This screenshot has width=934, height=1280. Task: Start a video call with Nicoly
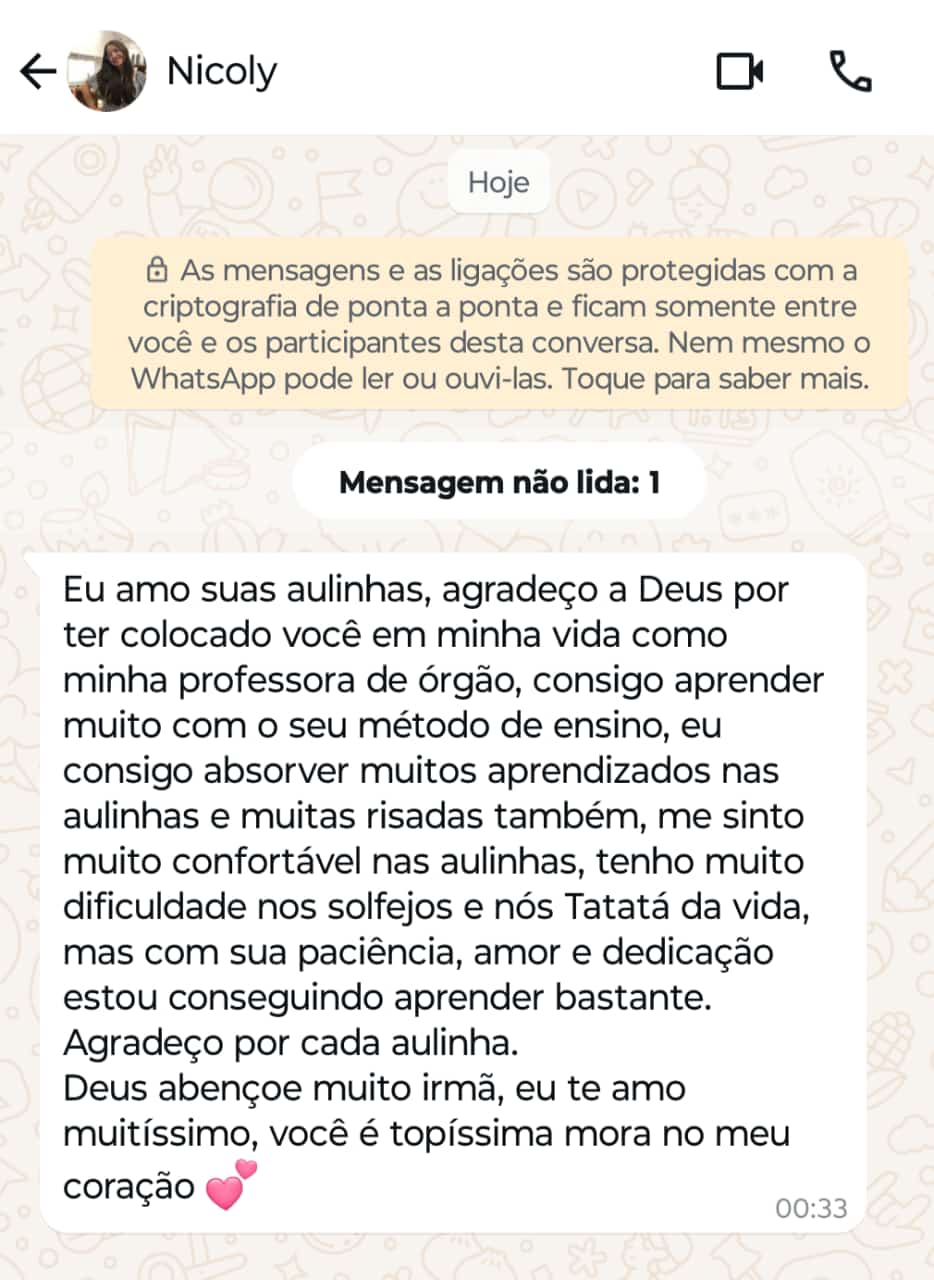pos(740,72)
